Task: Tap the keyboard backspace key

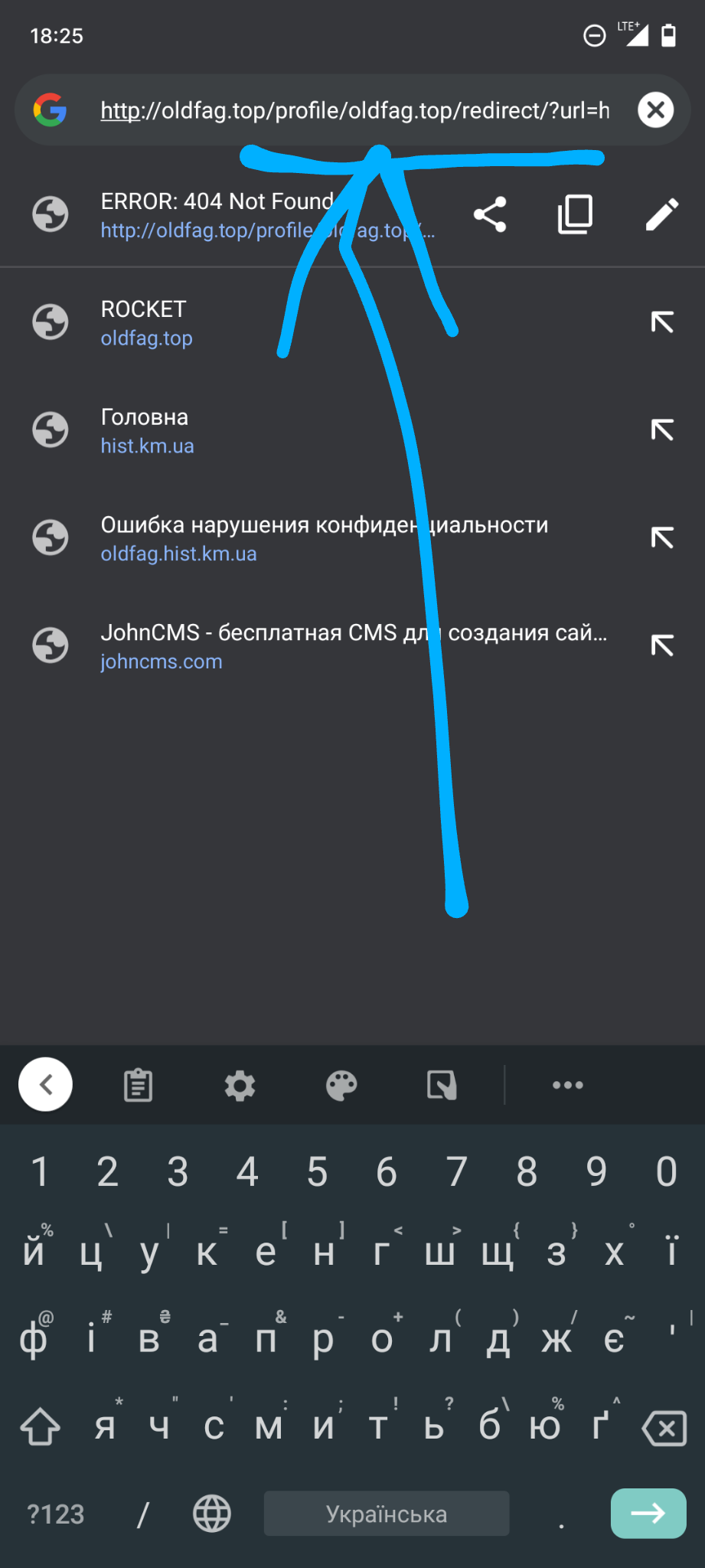Action: click(x=664, y=1429)
